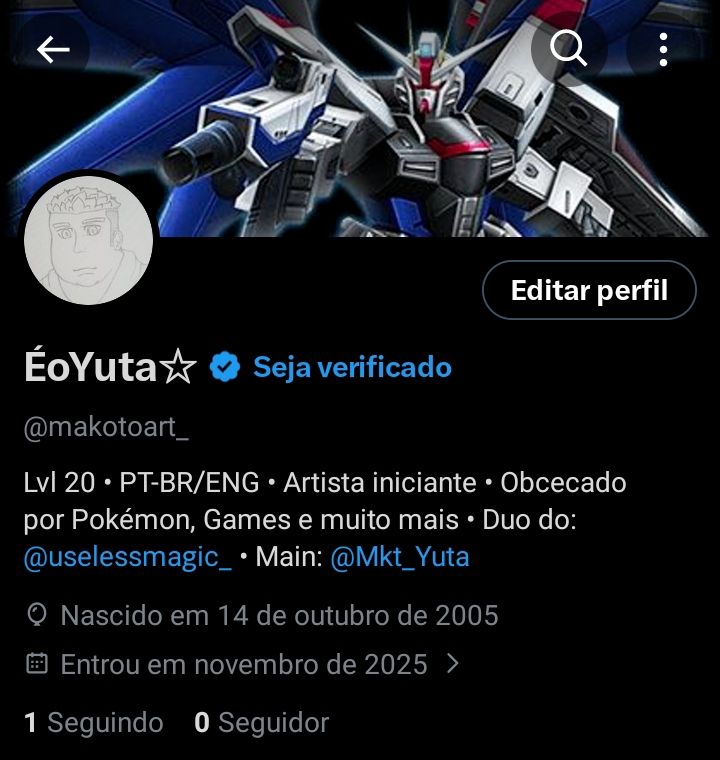Open the @Mkt_Yuta profile mention
Image resolution: width=720 pixels, height=760 pixels.
tap(399, 557)
